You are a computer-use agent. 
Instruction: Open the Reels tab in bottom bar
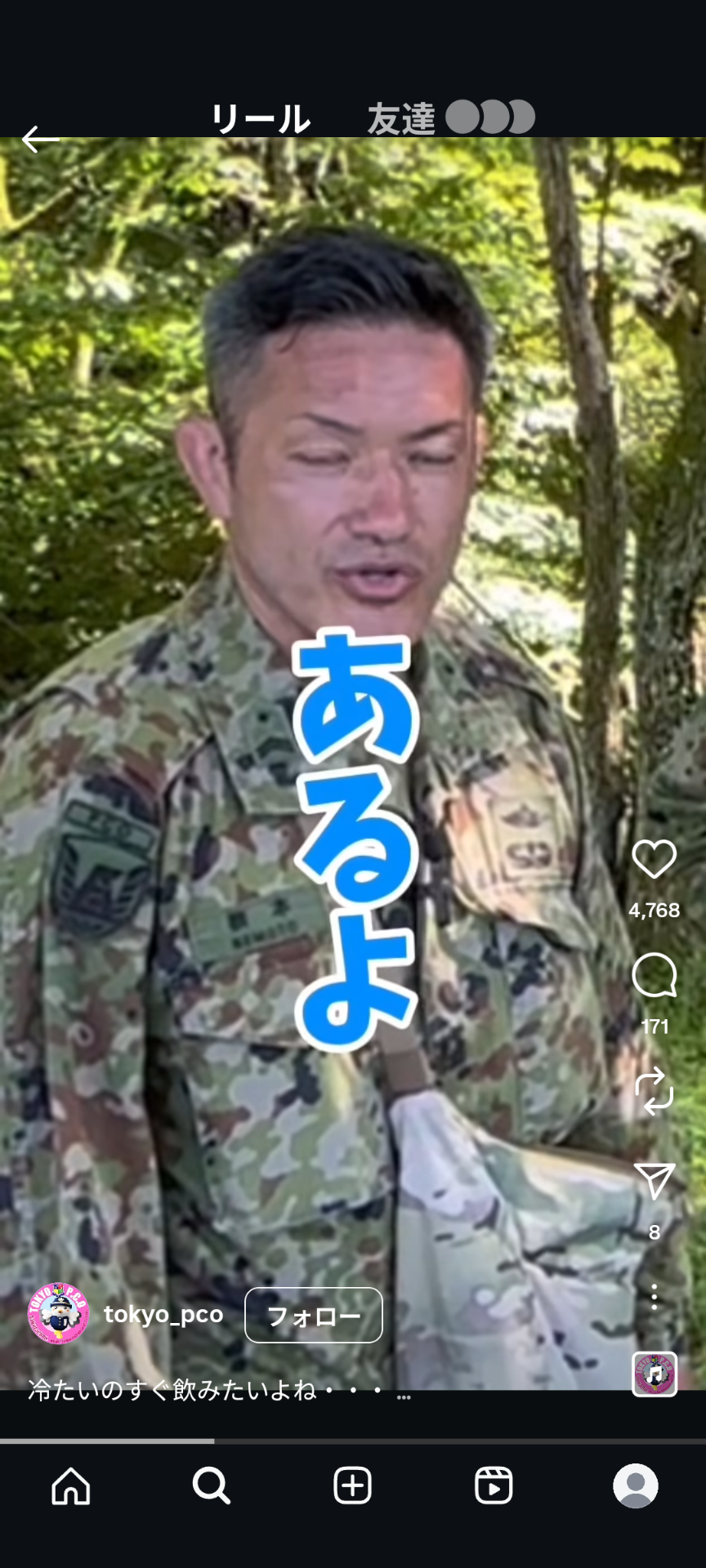[494, 1486]
